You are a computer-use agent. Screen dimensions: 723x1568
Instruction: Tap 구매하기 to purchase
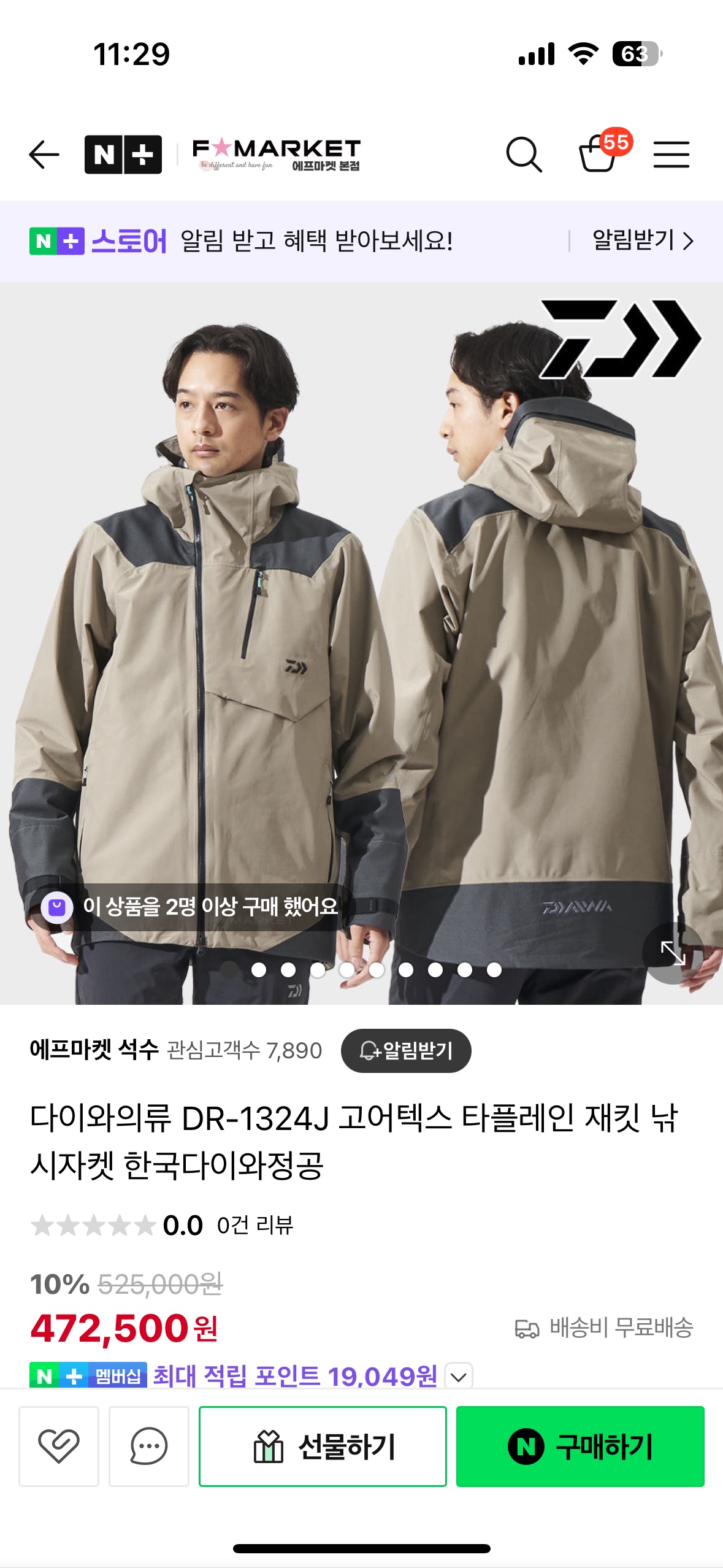click(x=580, y=1445)
